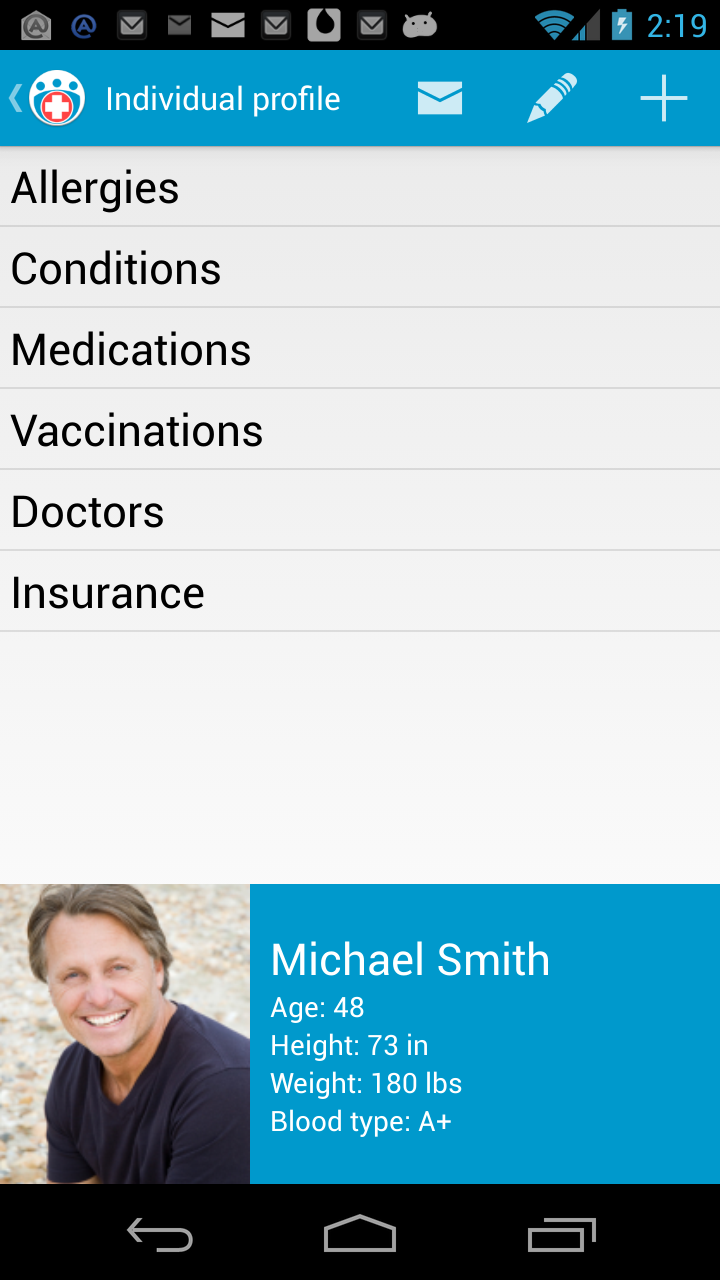Open the Allergies section
720x1280 pixels.
click(x=360, y=188)
